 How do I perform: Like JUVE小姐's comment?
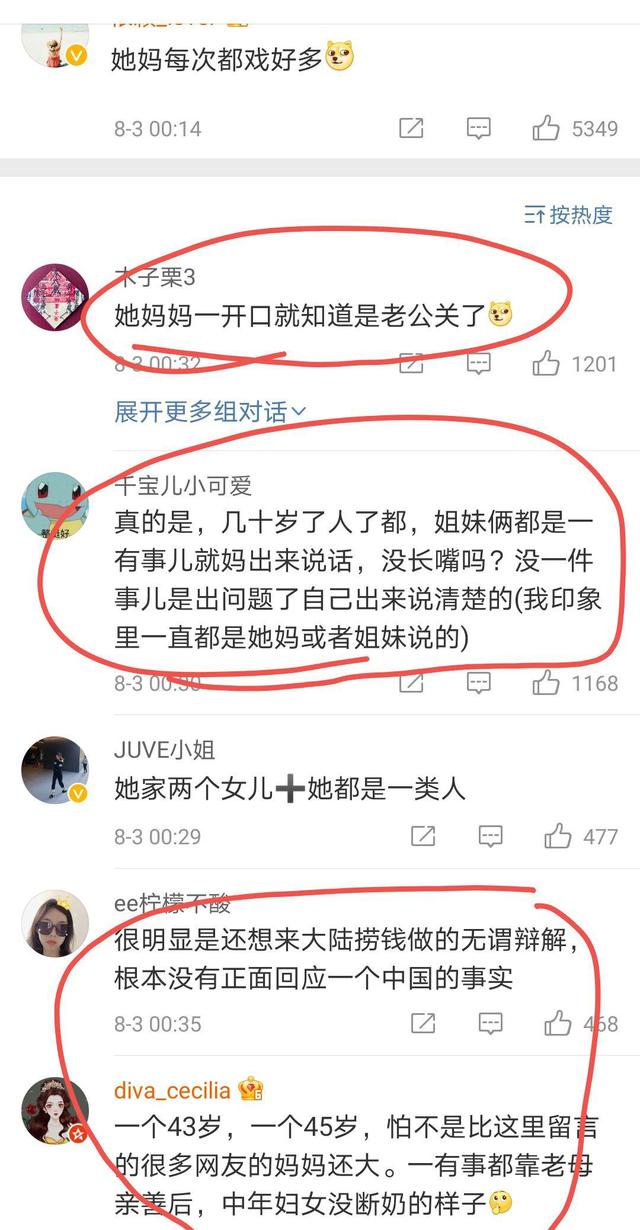point(557,836)
